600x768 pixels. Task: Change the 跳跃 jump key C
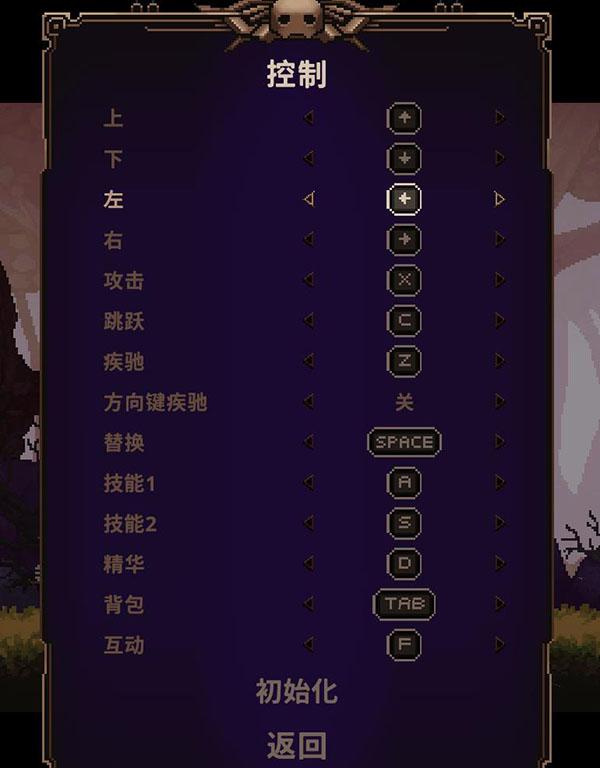pyautogui.click(x=404, y=321)
